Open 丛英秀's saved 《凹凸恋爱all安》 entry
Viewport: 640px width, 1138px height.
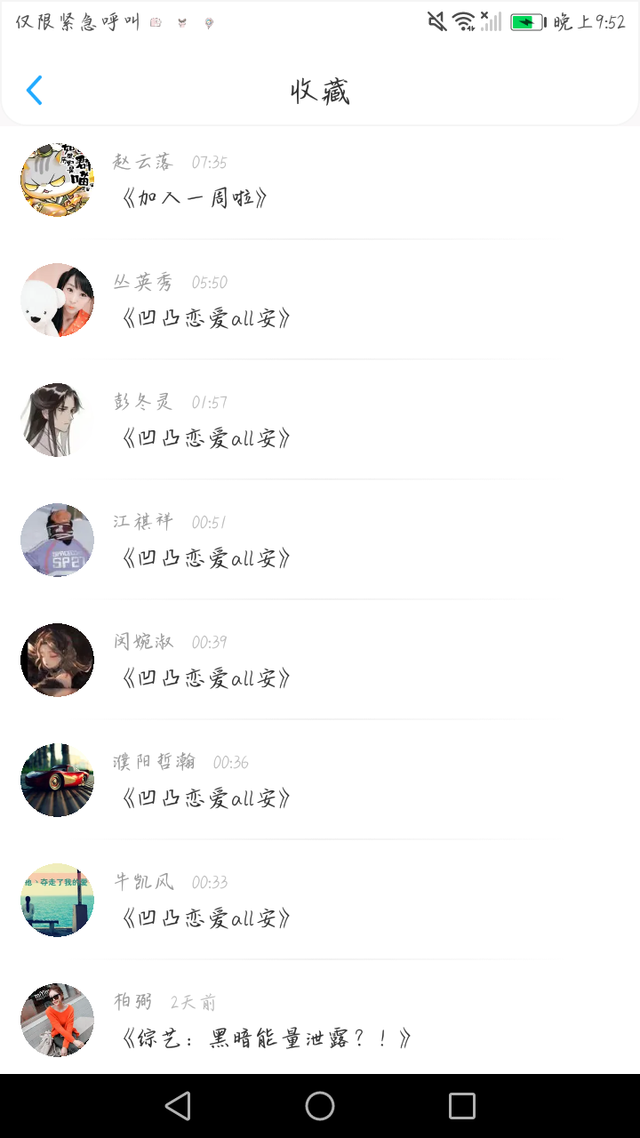pos(206,318)
